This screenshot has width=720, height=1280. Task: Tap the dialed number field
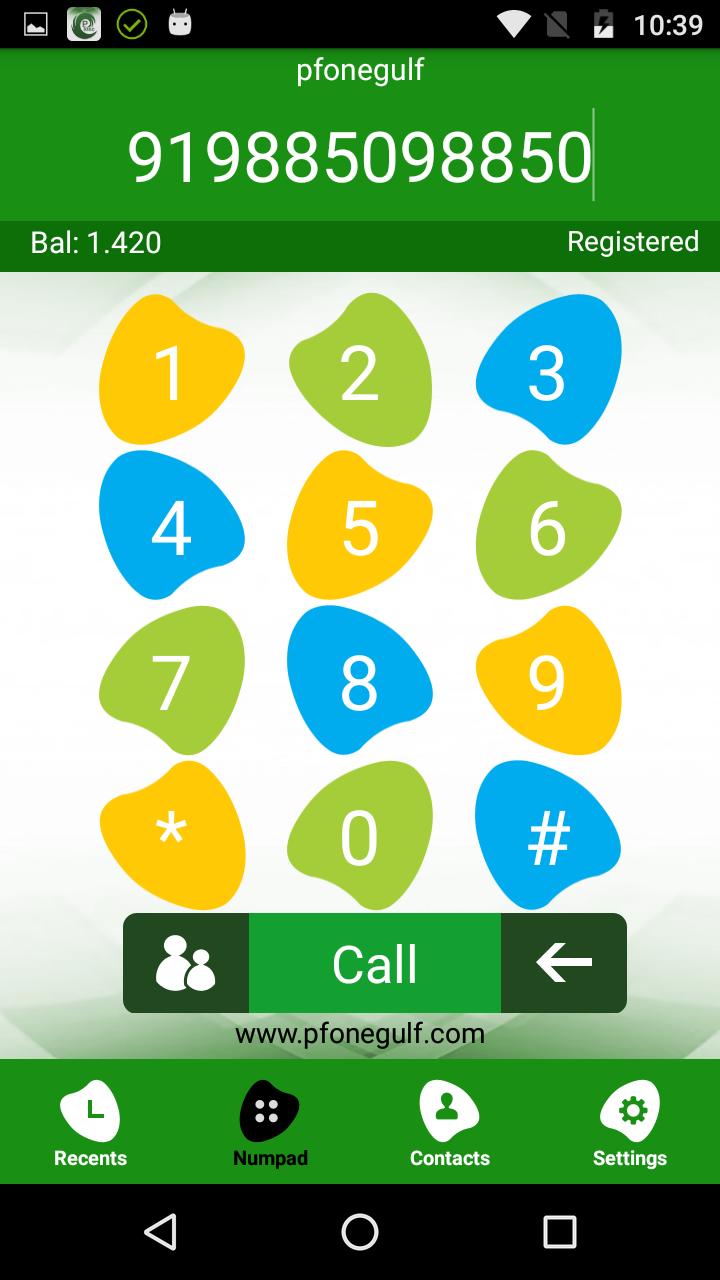click(x=360, y=157)
